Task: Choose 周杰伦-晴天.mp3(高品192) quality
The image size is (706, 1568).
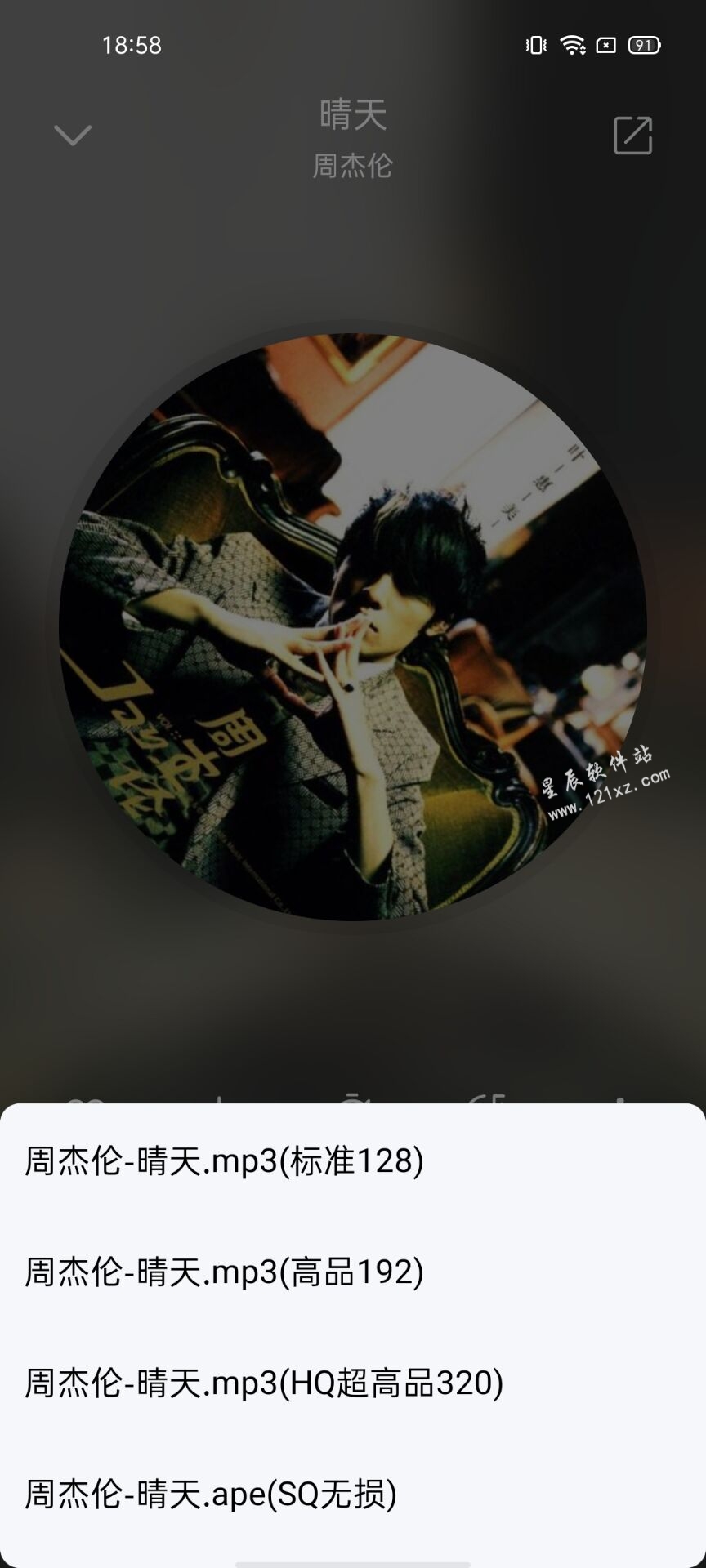Action: 224,1272
